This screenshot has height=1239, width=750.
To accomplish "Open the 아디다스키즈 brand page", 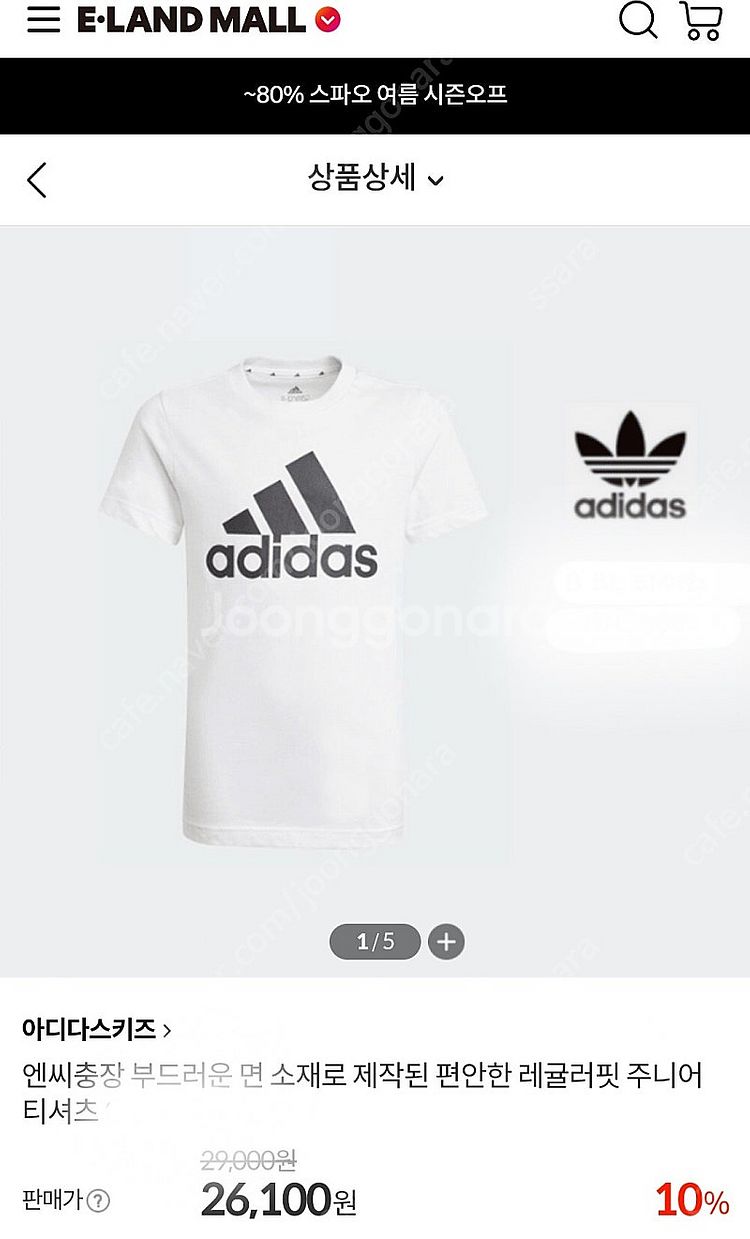I will [x=96, y=1029].
